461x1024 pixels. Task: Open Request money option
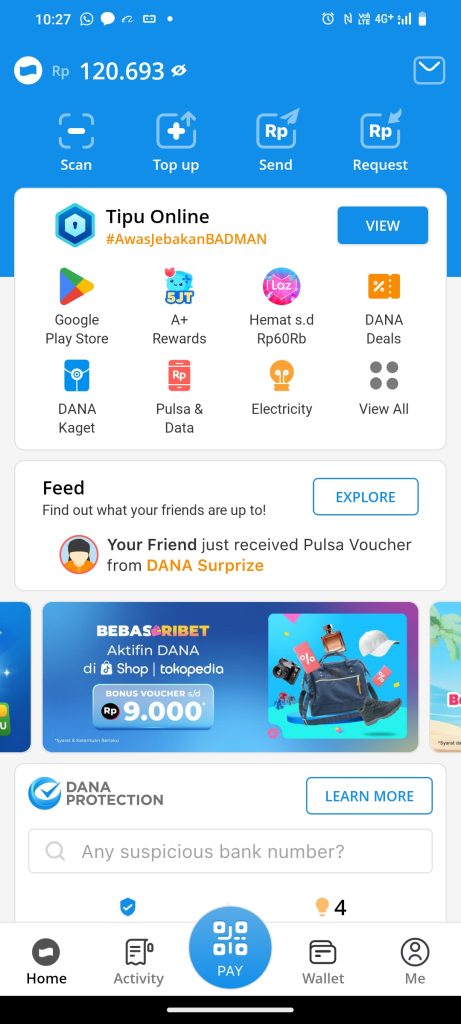click(x=380, y=142)
